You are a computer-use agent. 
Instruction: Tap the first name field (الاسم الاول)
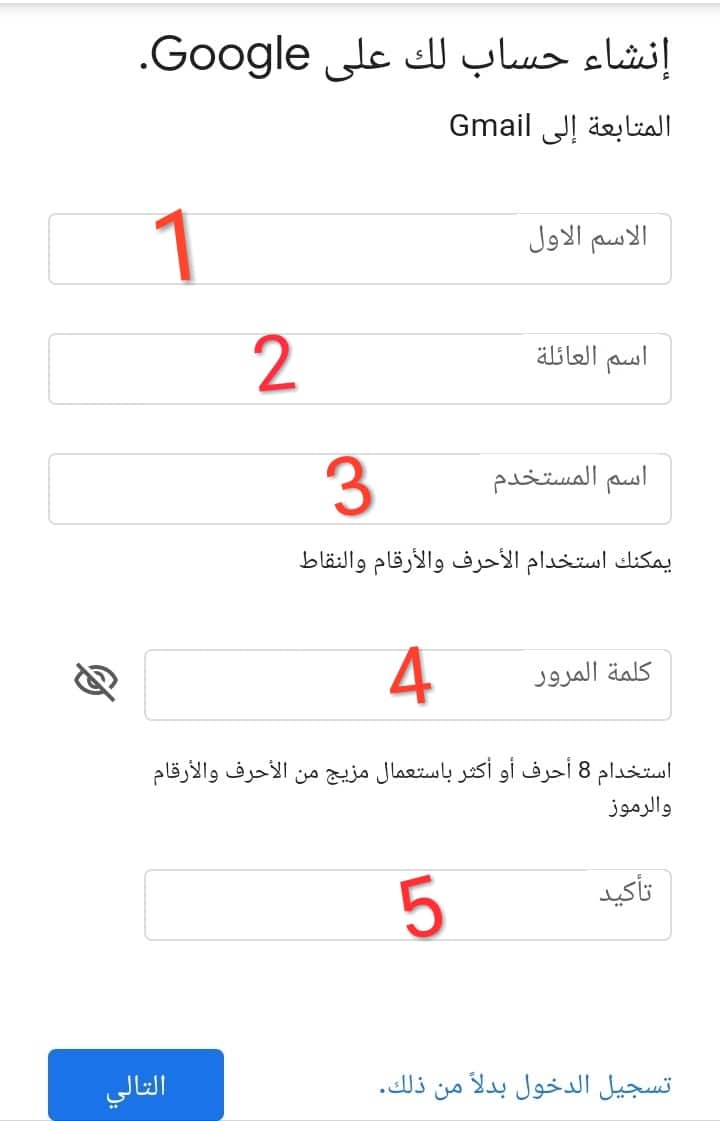pyautogui.click(x=360, y=249)
